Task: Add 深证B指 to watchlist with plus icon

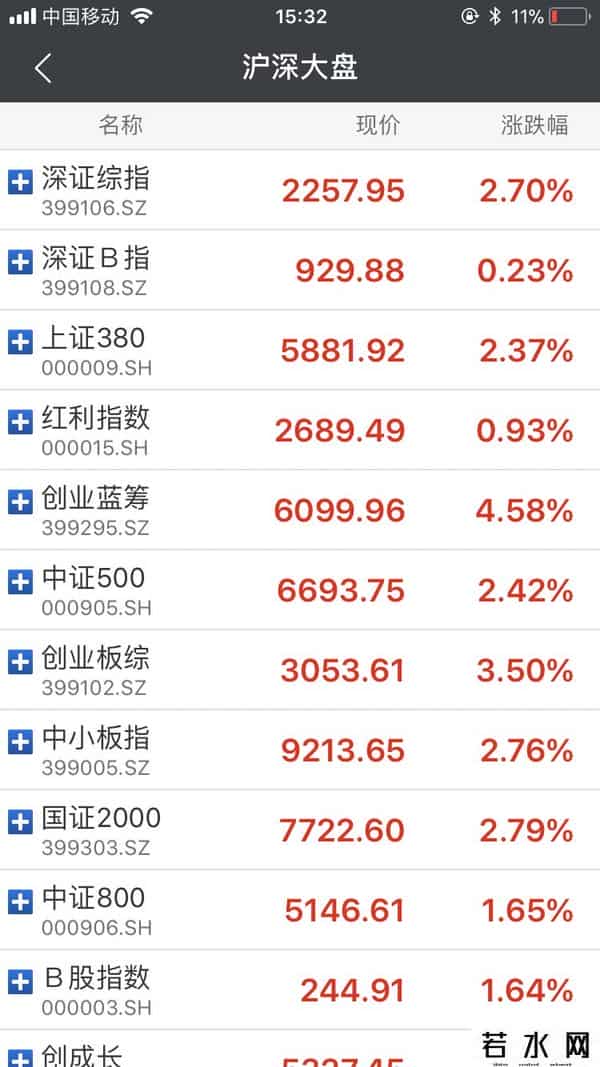Action: tap(20, 262)
